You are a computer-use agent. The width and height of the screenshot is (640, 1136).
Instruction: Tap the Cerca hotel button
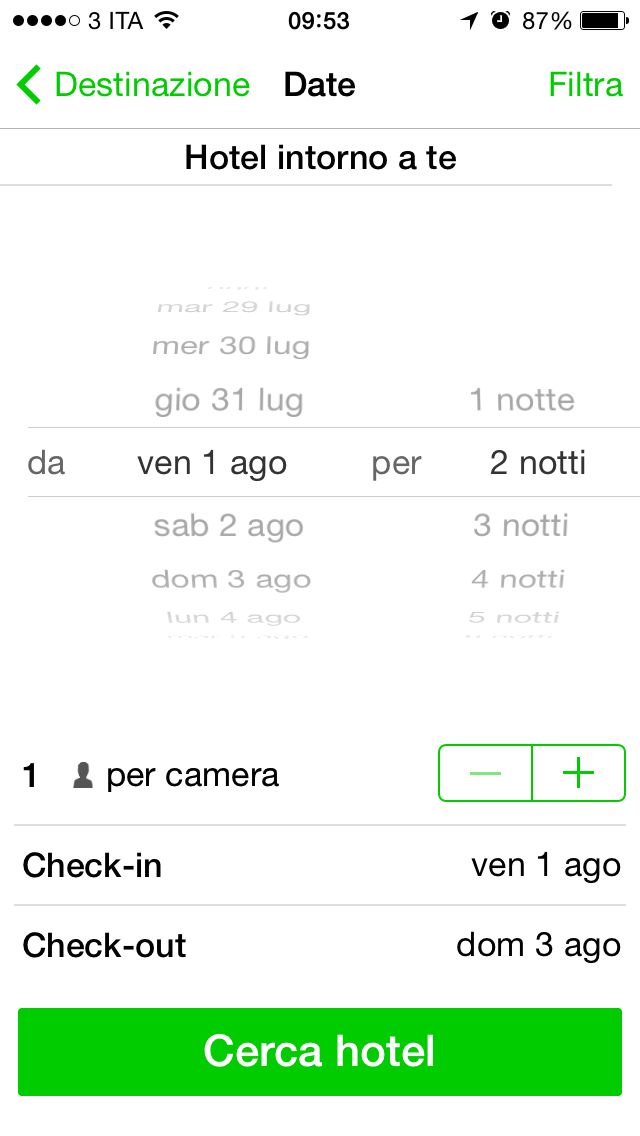click(320, 1051)
